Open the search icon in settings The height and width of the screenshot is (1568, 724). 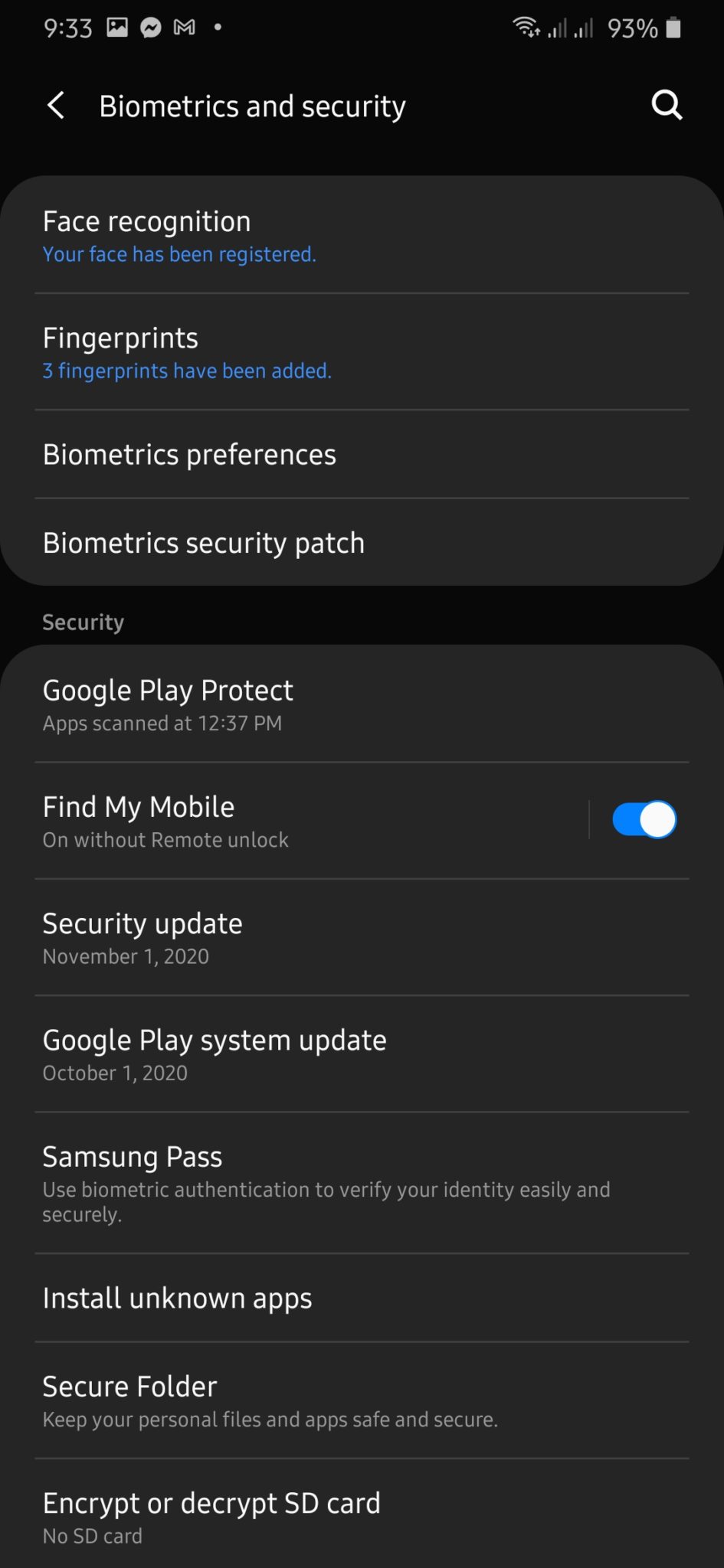666,105
